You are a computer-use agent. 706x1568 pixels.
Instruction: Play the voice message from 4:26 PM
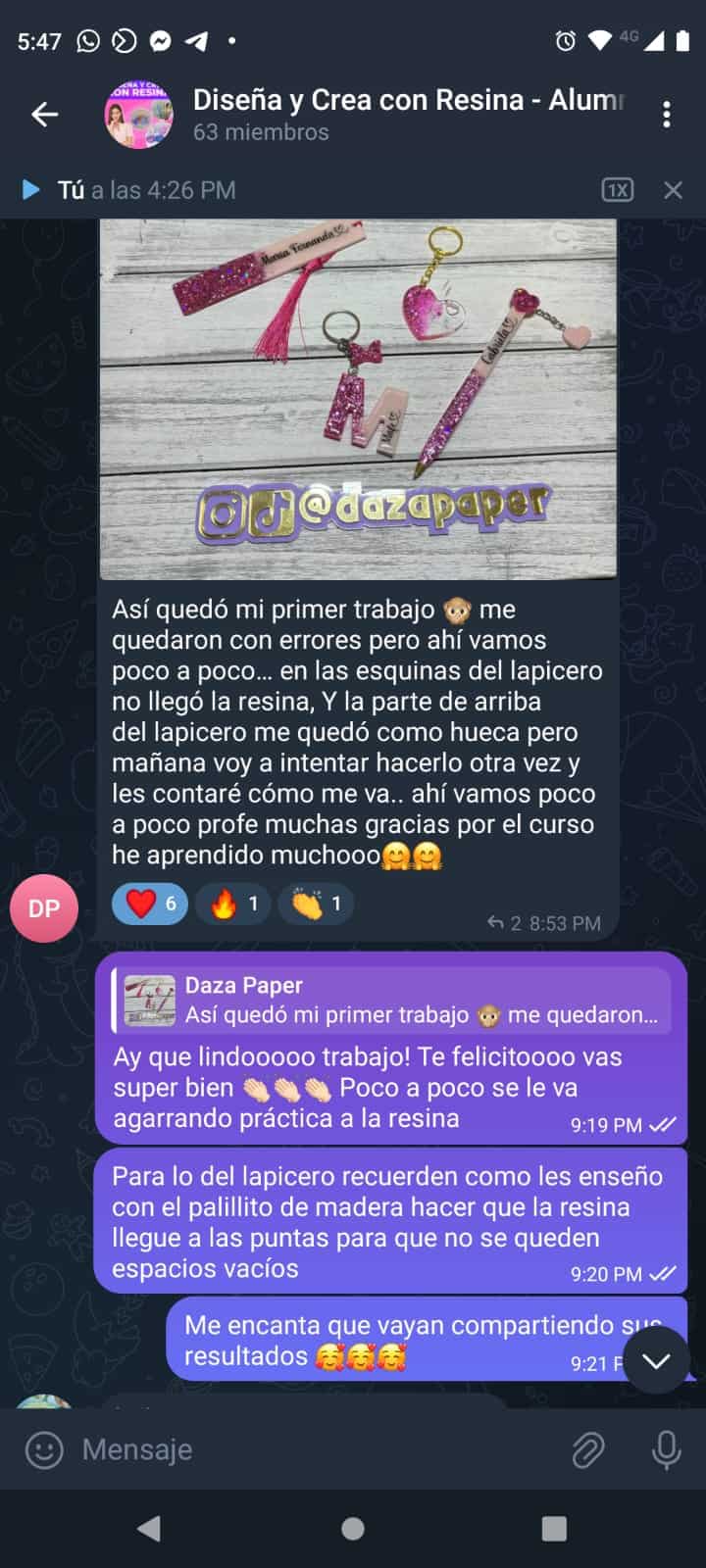(31, 189)
